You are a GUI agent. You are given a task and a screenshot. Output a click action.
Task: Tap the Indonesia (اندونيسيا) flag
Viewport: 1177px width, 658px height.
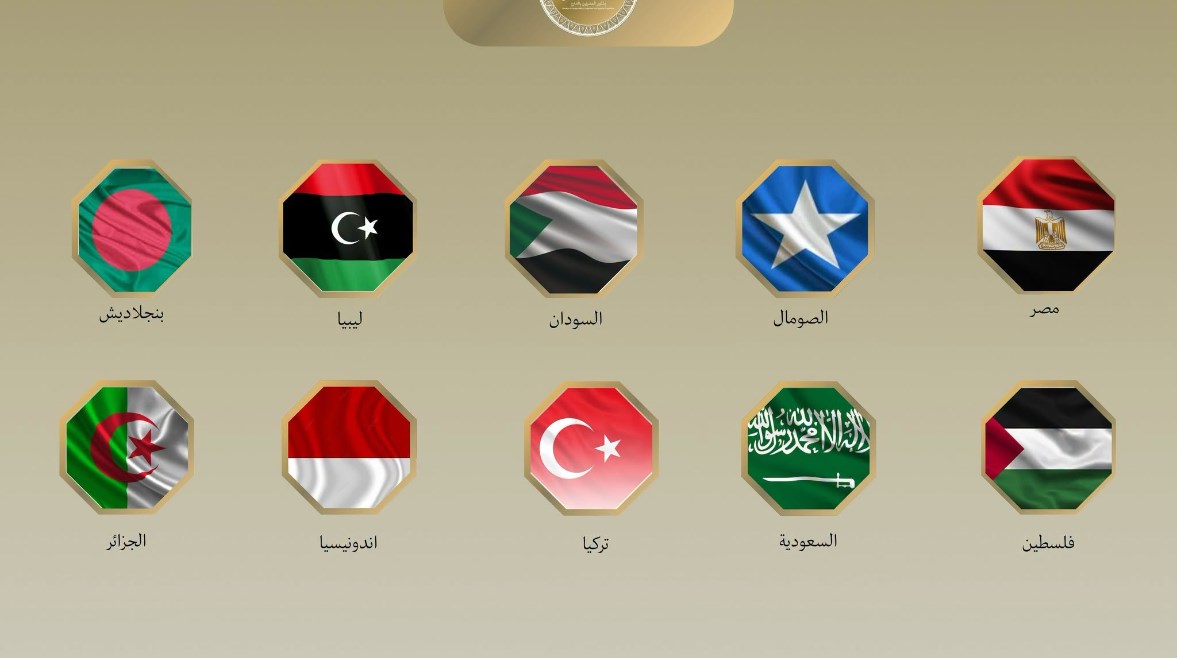coord(349,447)
